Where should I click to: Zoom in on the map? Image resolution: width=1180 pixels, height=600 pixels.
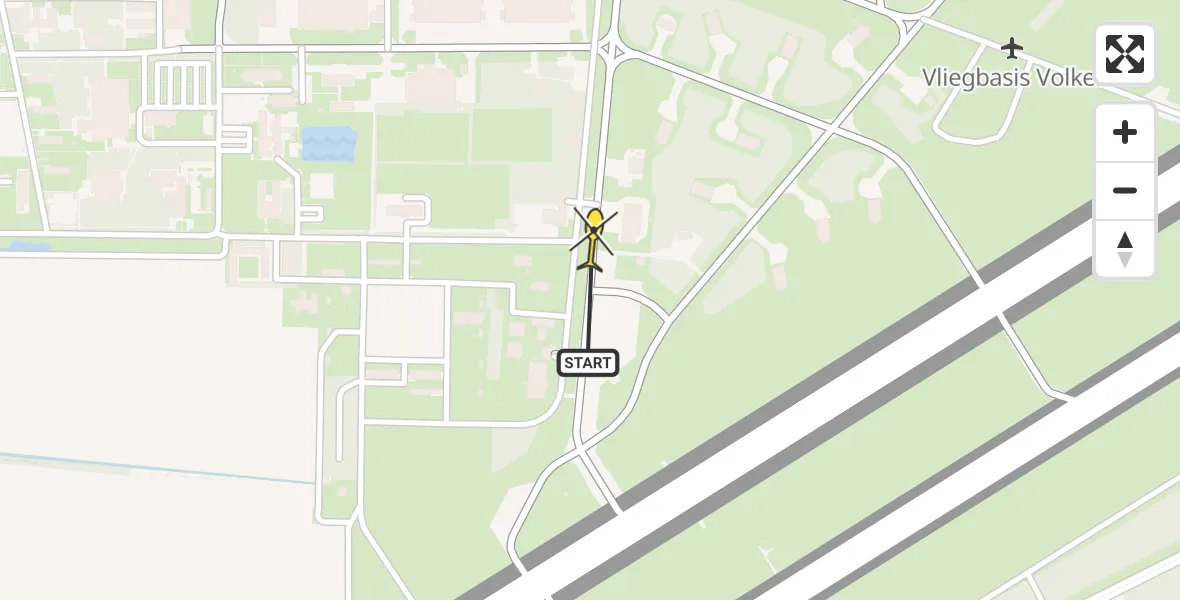point(1125,132)
